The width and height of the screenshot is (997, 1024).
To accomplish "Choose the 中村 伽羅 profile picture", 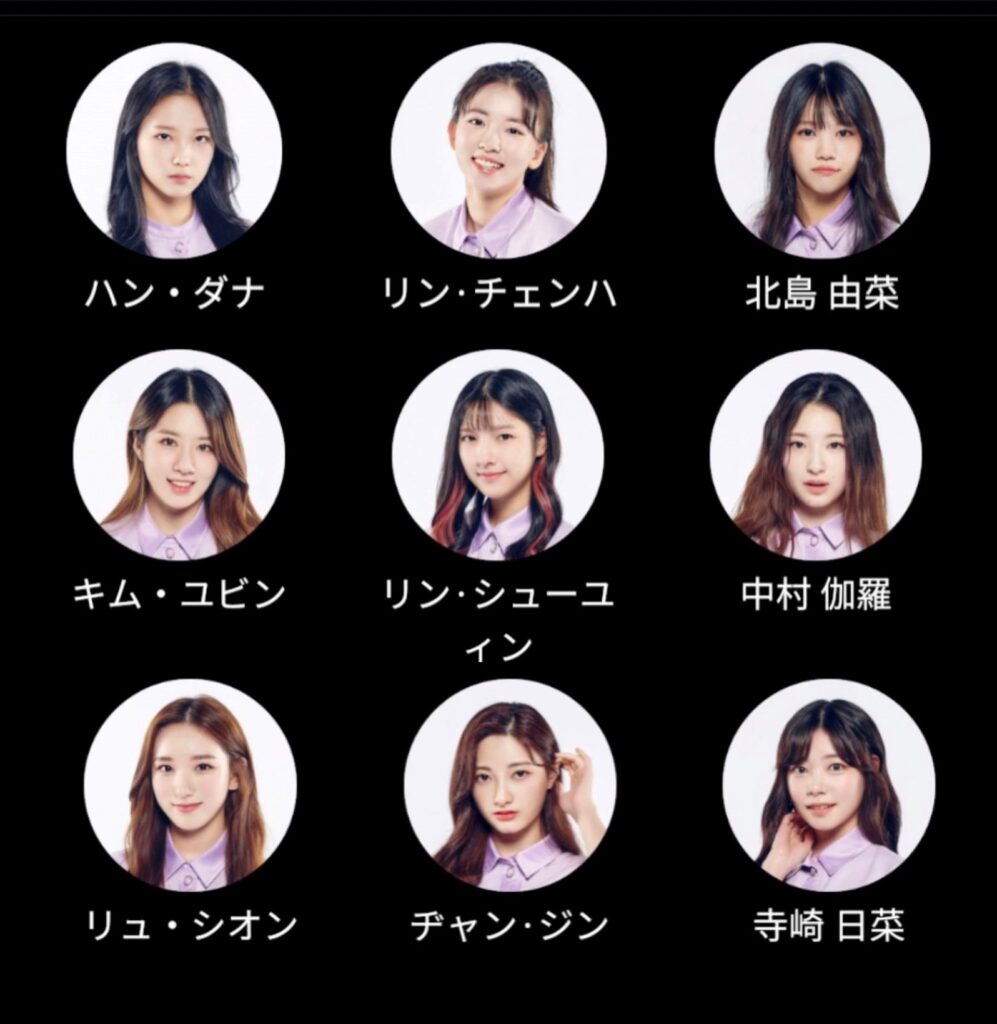I will (x=815, y=454).
